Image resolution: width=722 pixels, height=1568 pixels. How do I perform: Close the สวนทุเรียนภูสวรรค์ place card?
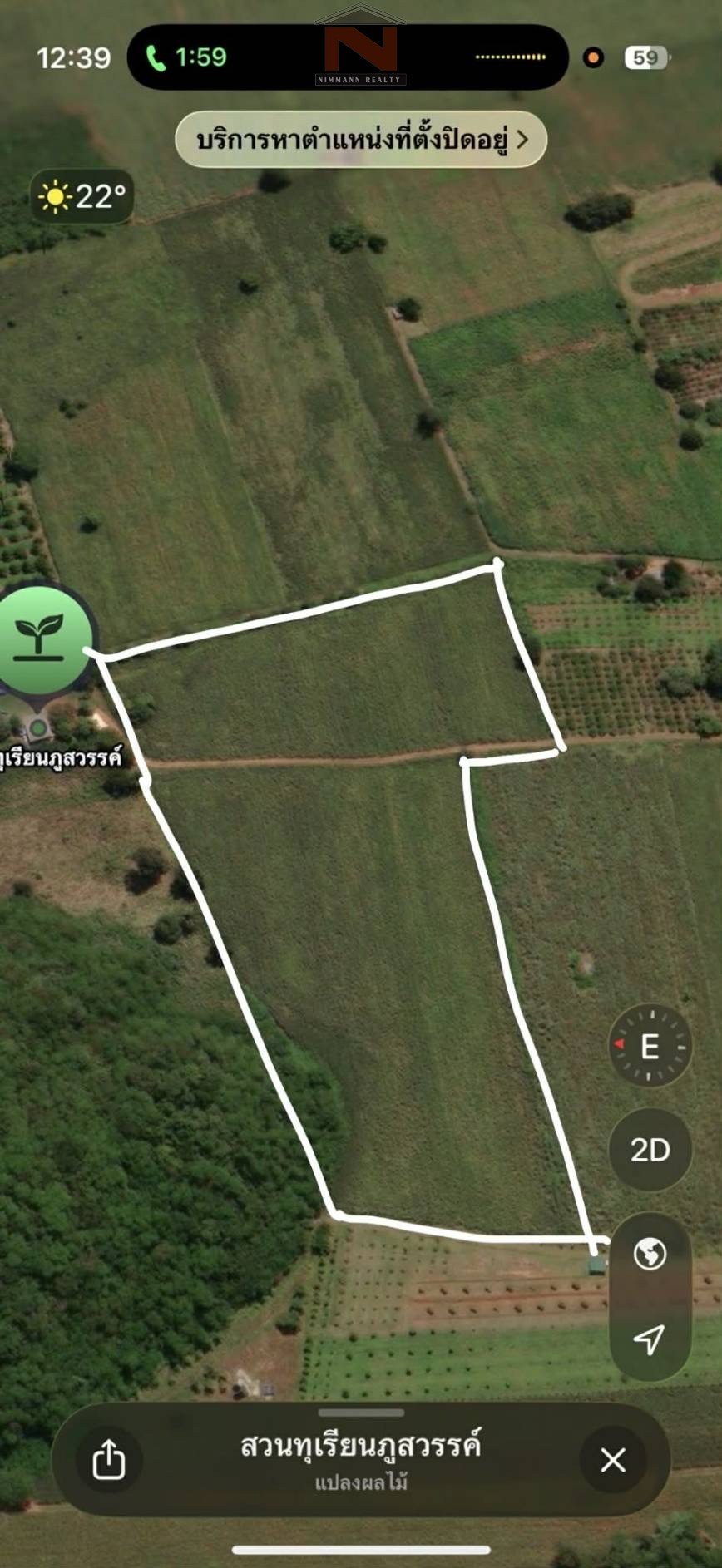(613, 1460)
